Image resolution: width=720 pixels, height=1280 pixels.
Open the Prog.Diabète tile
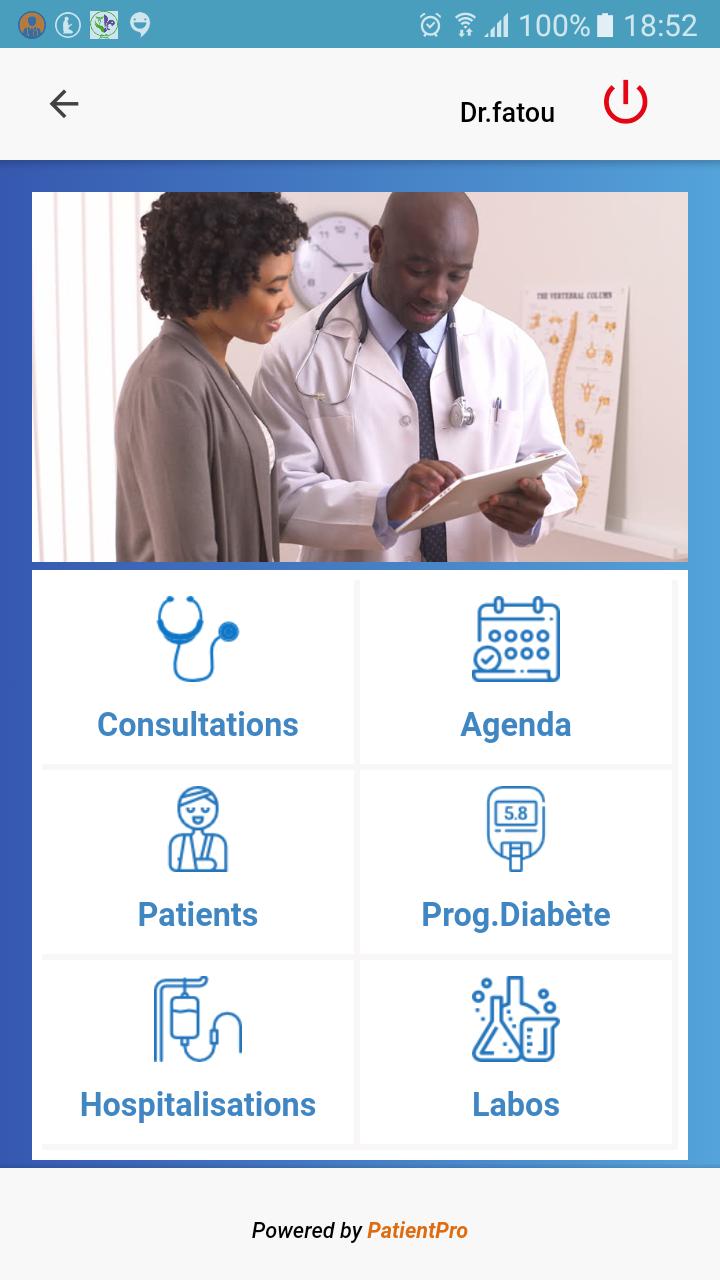pos(516,862)
